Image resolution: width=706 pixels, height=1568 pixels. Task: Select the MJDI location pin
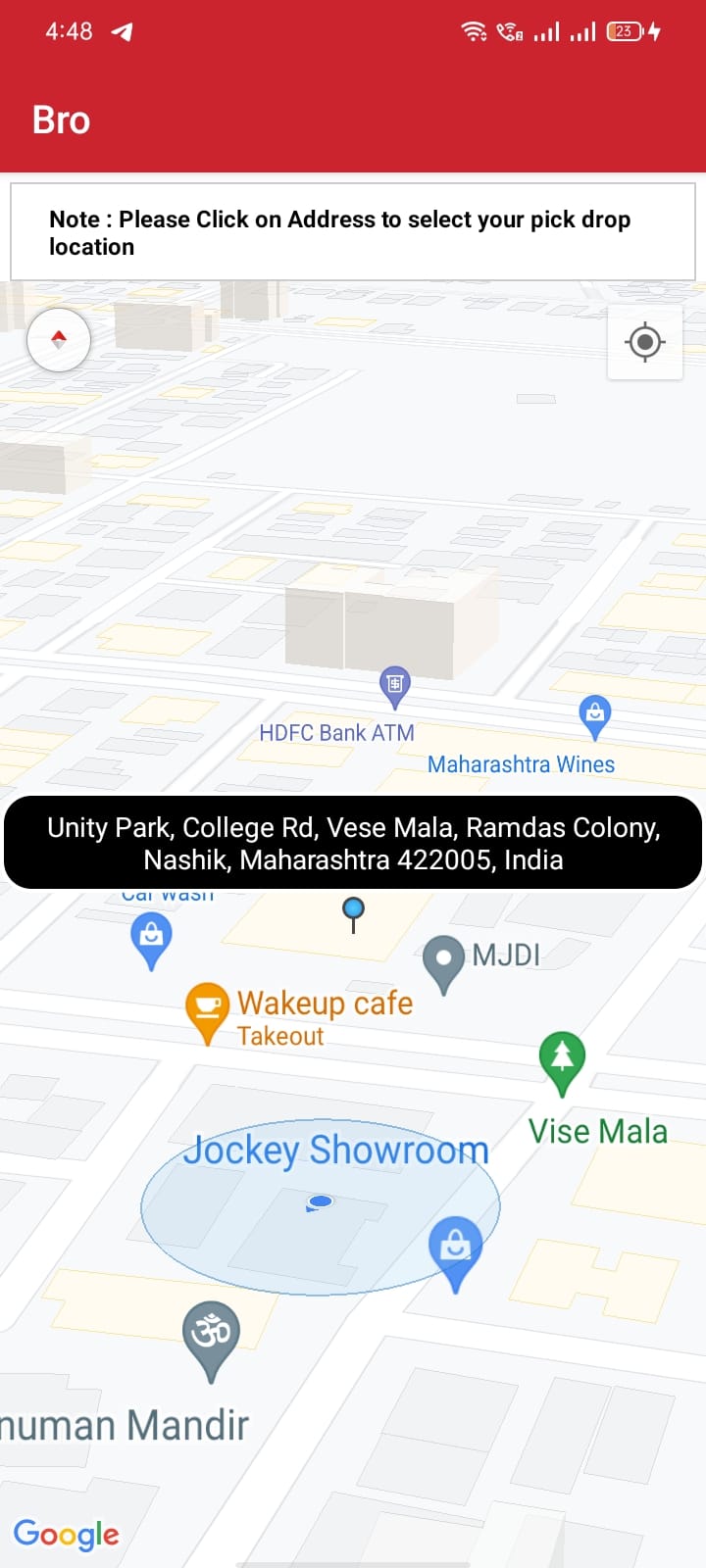pyautogui.click(x=443, y=960)
